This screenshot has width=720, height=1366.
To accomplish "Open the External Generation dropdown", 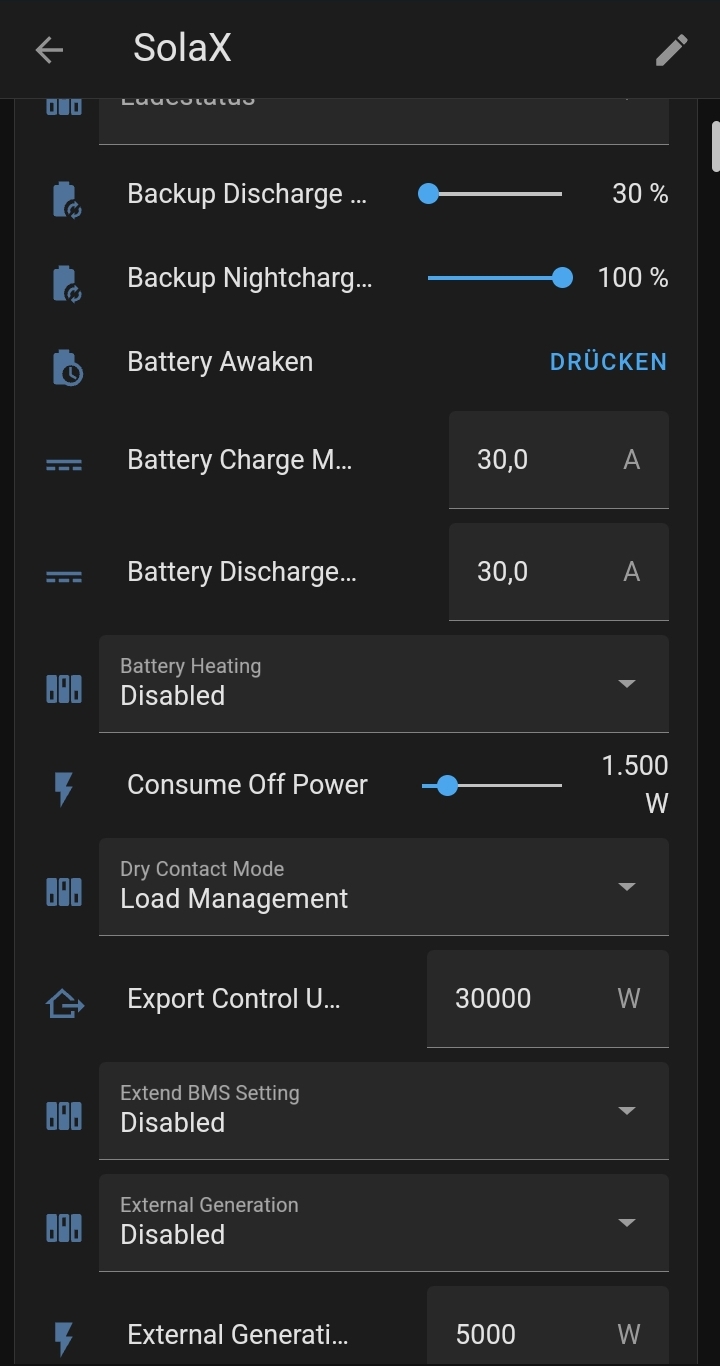I will tap(626, 1222).
